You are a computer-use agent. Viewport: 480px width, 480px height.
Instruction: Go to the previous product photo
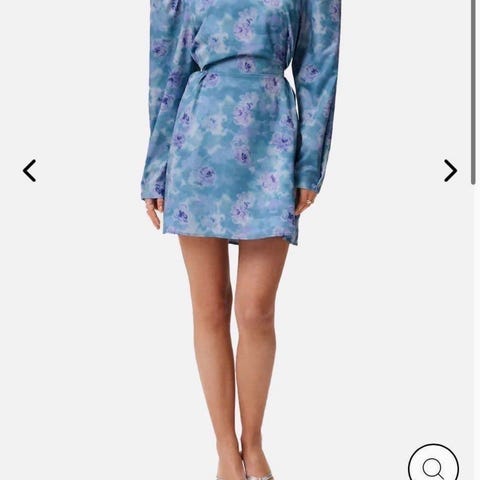[x=29, y=171]
